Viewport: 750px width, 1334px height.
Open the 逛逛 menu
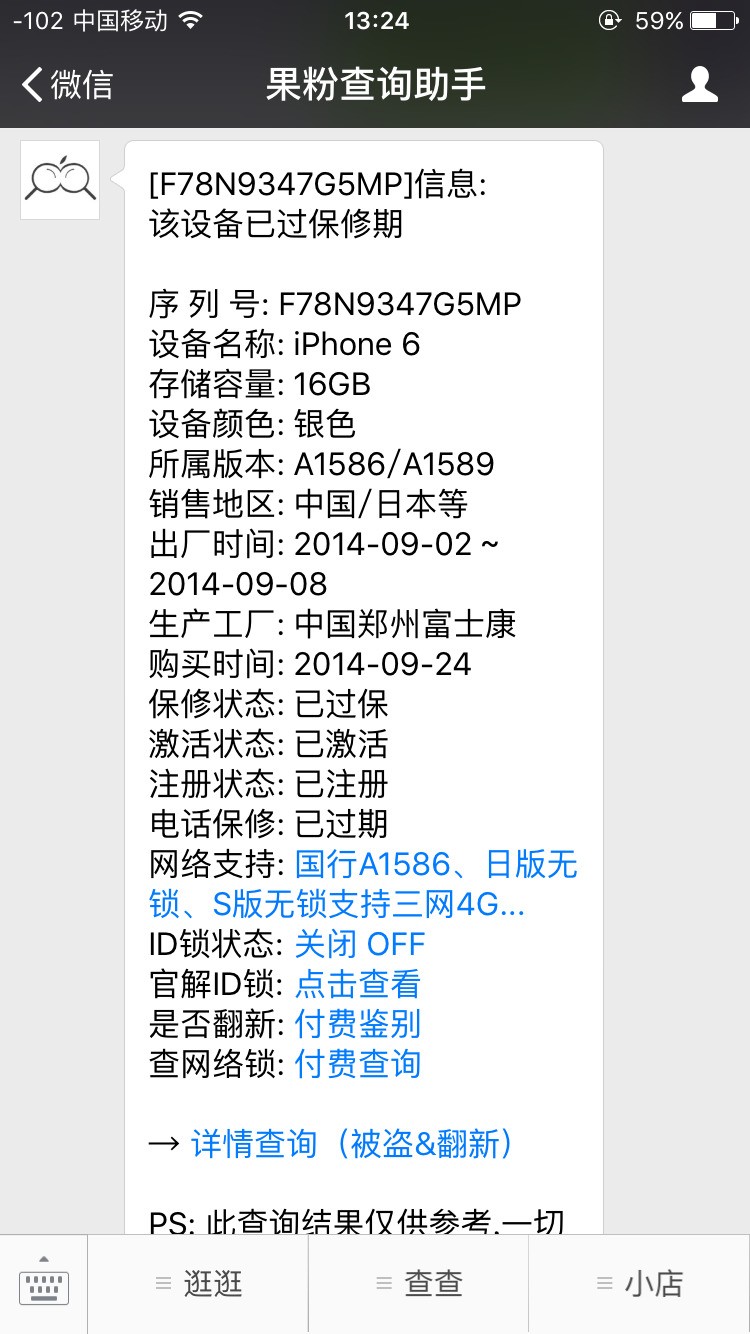[x=213, y=1285]
